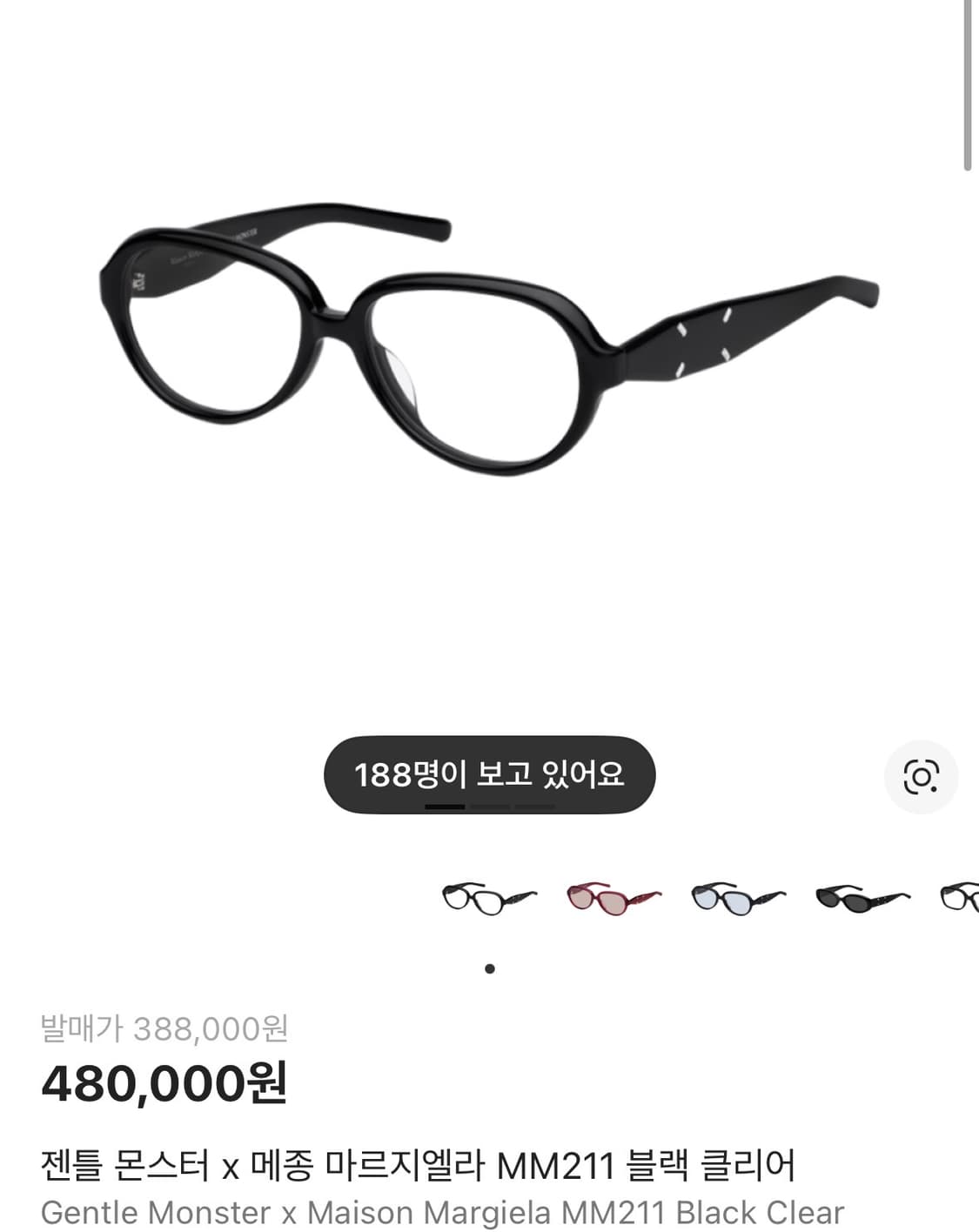Click the third image progress bar under the badge
Screen dimensions: 979x1232
tap(533, 808)
